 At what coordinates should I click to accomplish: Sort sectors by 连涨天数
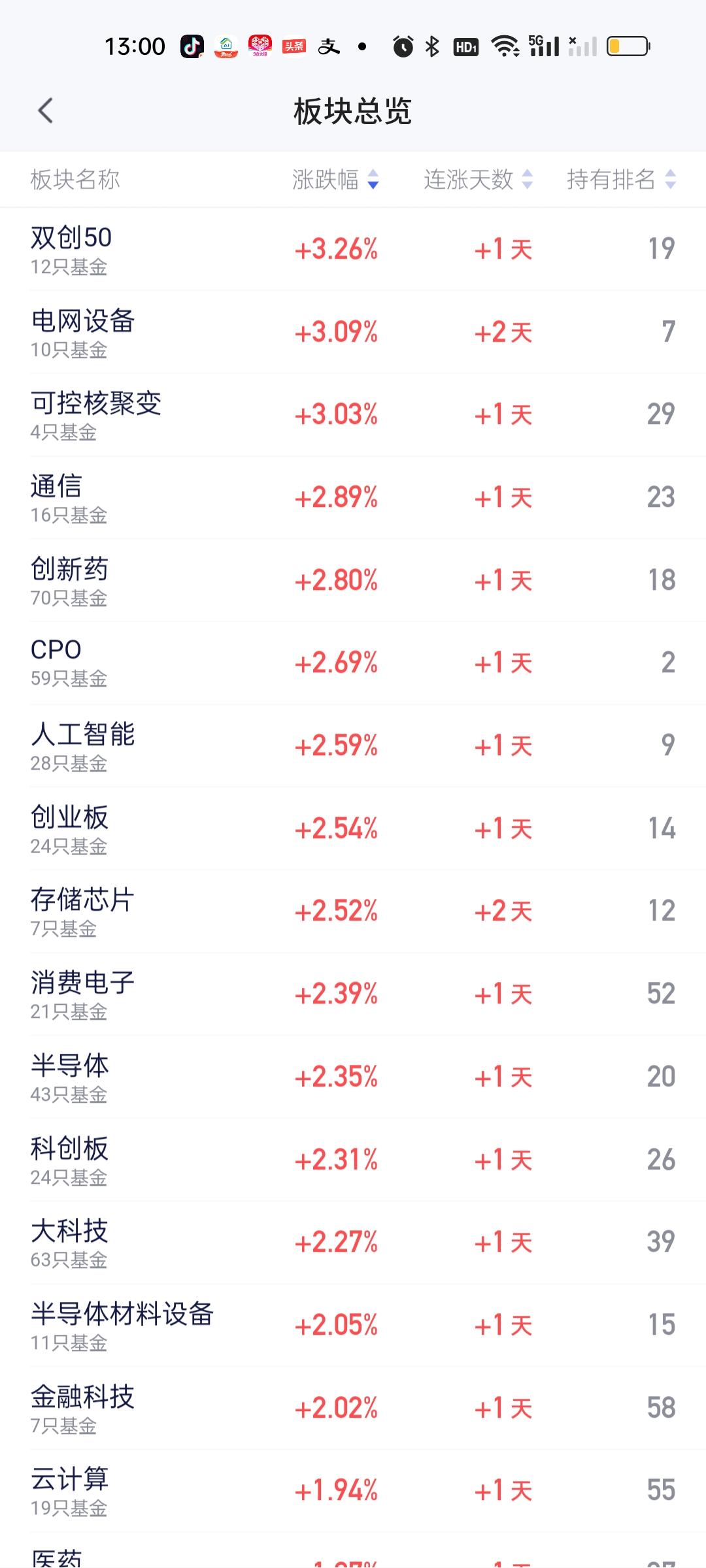[477, 179]
